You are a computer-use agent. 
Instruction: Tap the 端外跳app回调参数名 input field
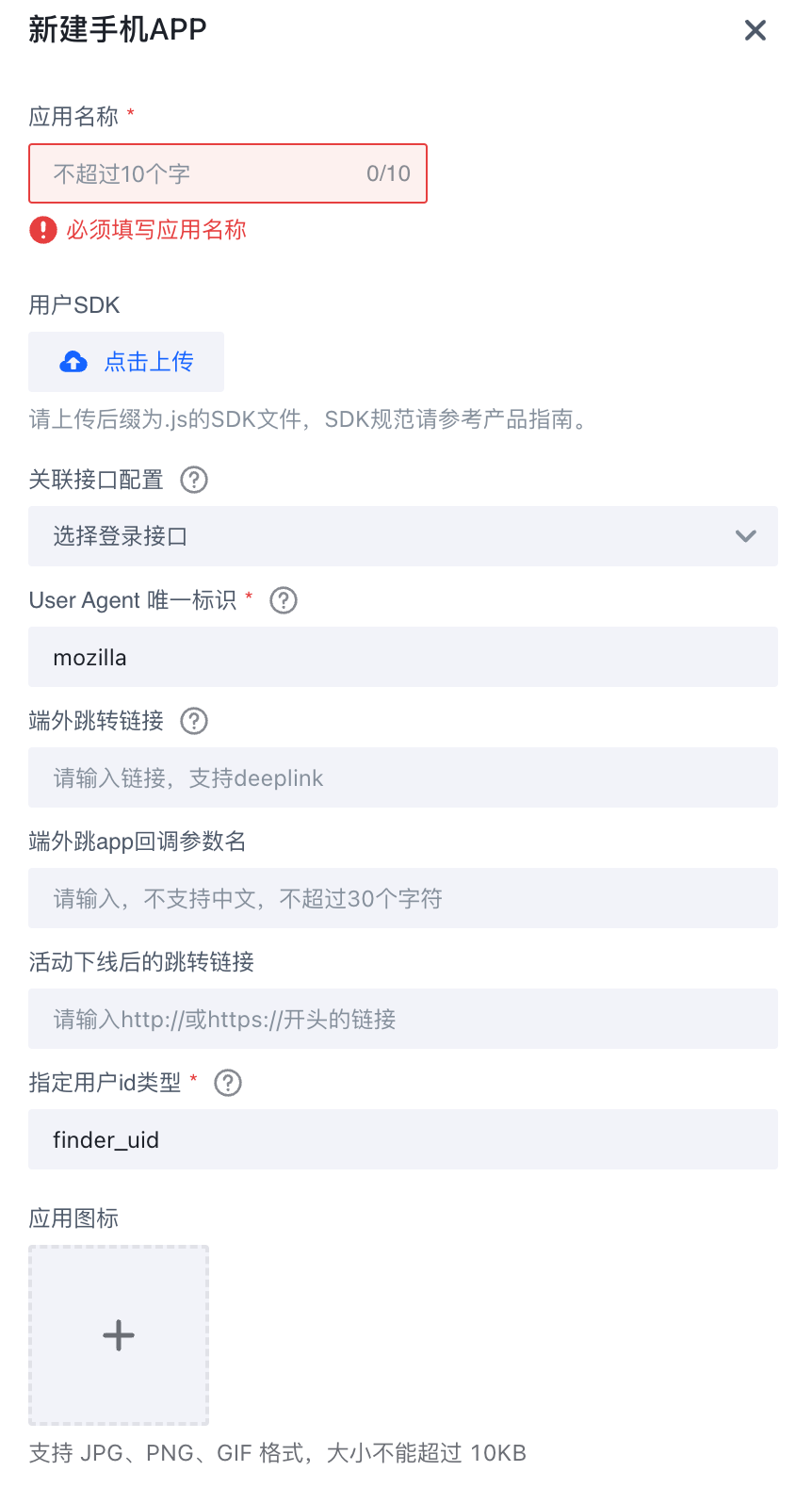coord(402,898)
